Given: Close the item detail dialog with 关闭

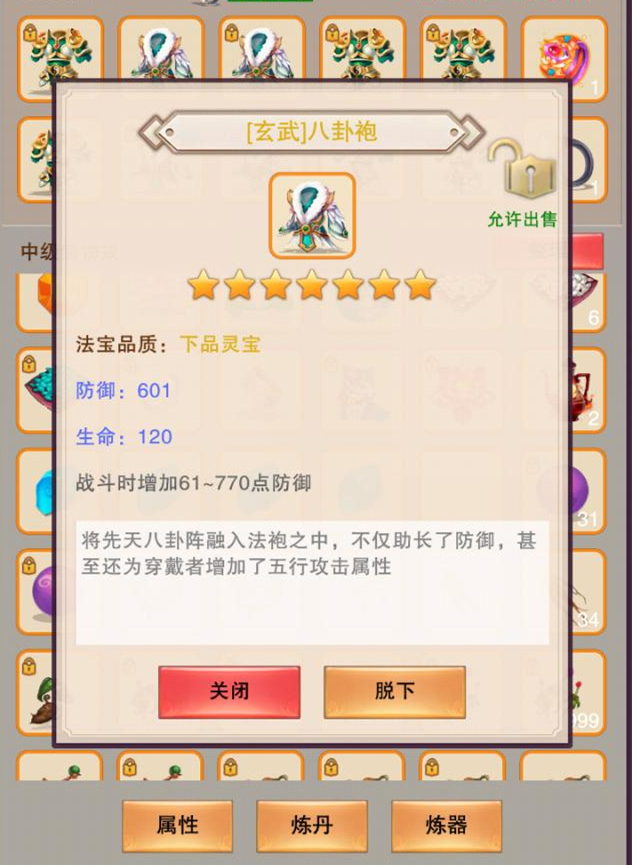Looking at the screenshot, I should point(229,692).
